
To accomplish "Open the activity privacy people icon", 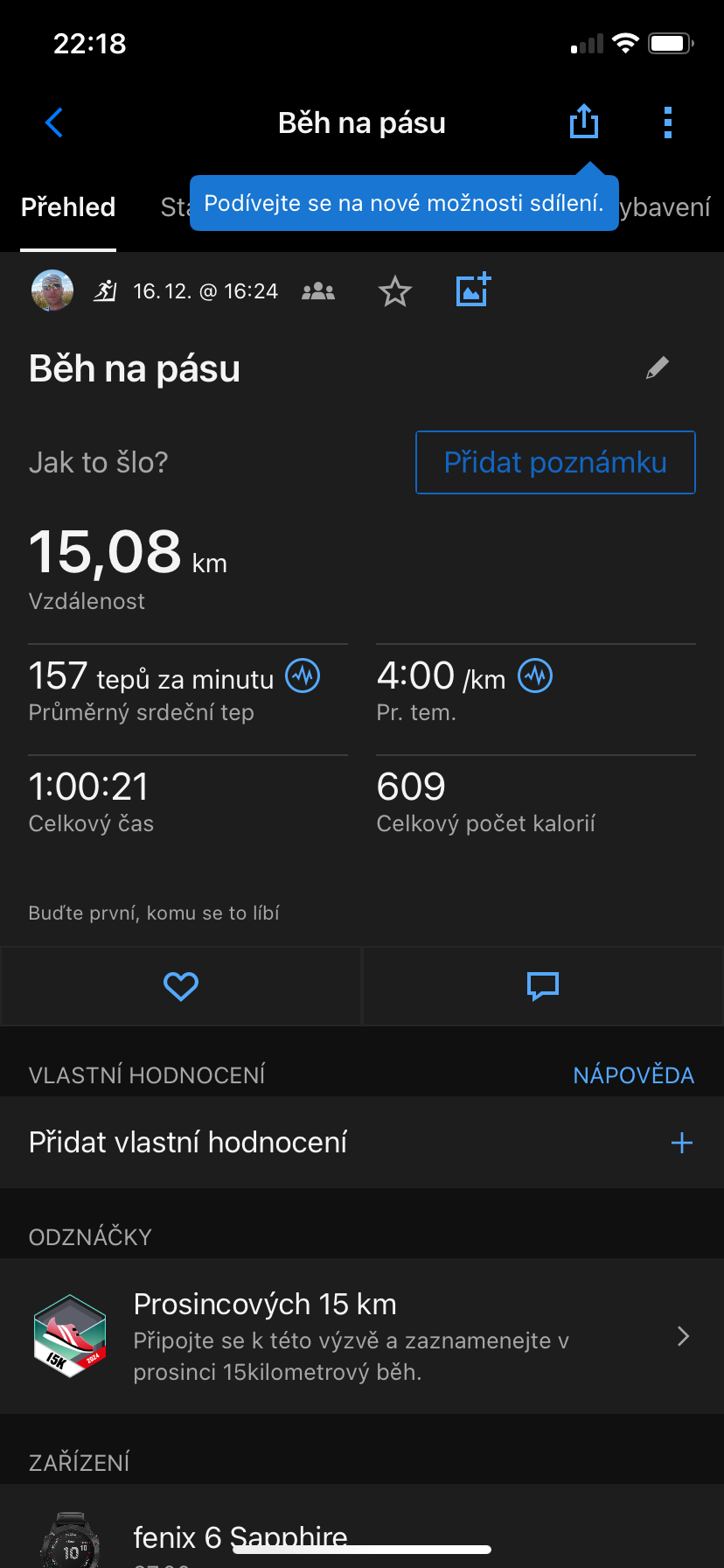I will pos(318,291).
